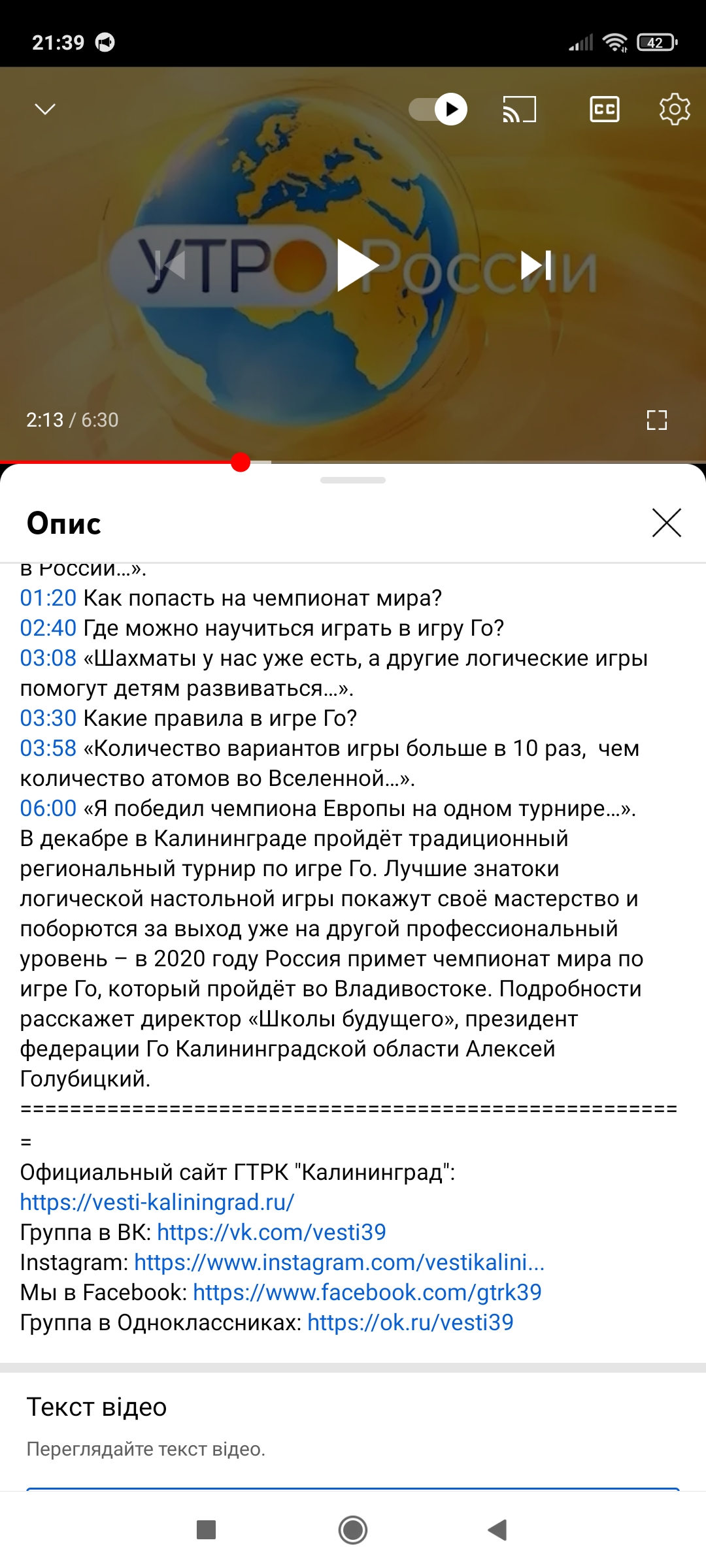Go back using system navigation

tap(497, 1529)
